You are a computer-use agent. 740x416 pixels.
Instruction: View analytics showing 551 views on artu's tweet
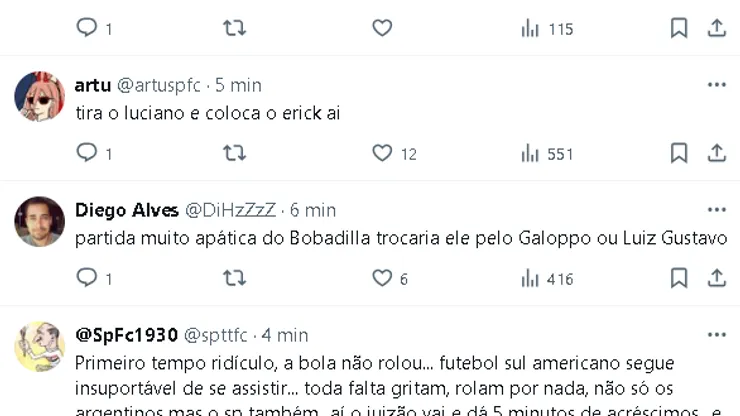tap(547, 153)
